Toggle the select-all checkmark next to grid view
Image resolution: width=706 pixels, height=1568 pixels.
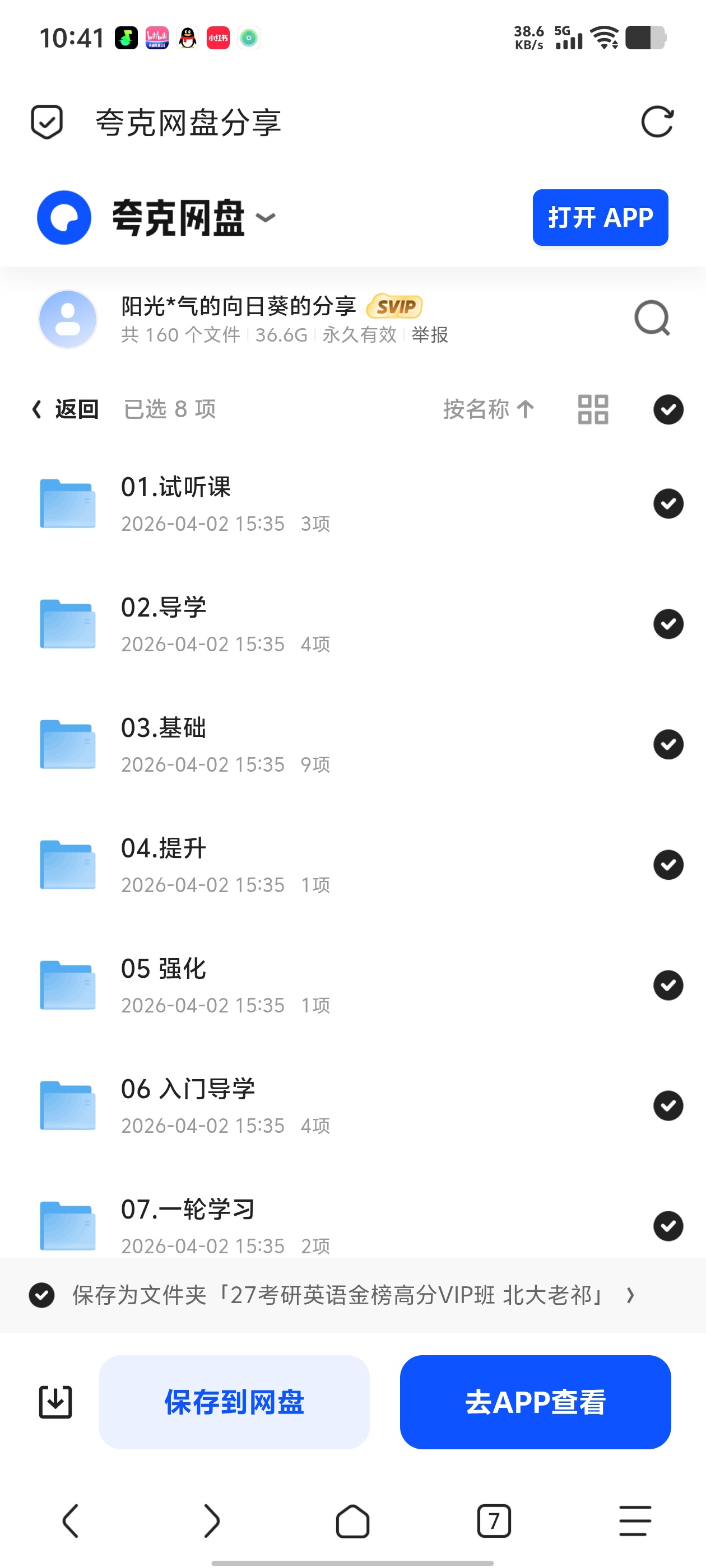coord(668,409)
